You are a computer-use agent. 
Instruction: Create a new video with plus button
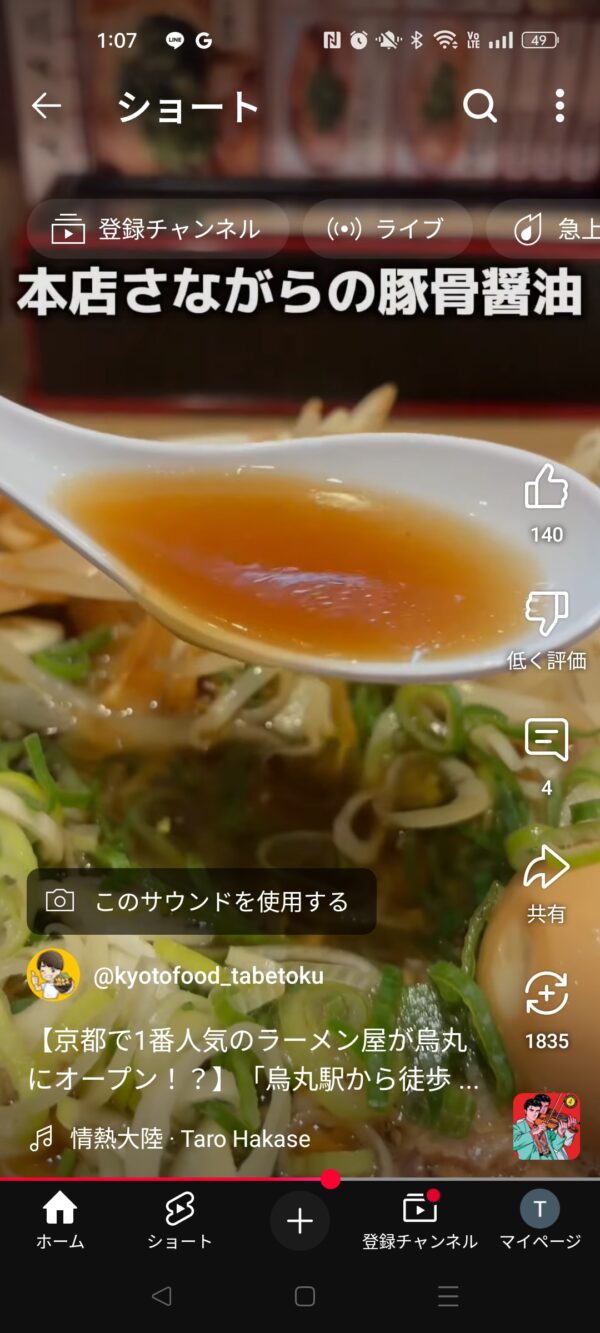pos(300,1221)
